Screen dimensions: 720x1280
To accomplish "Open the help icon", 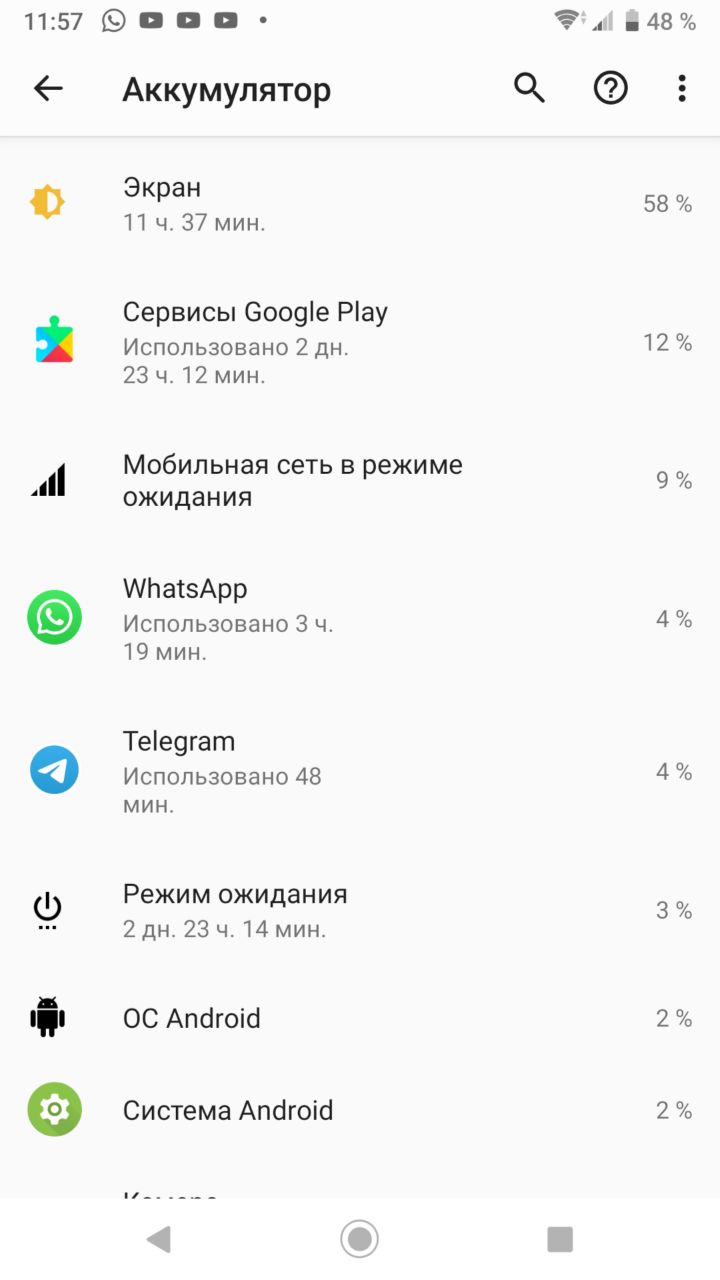I will (610, 89).
